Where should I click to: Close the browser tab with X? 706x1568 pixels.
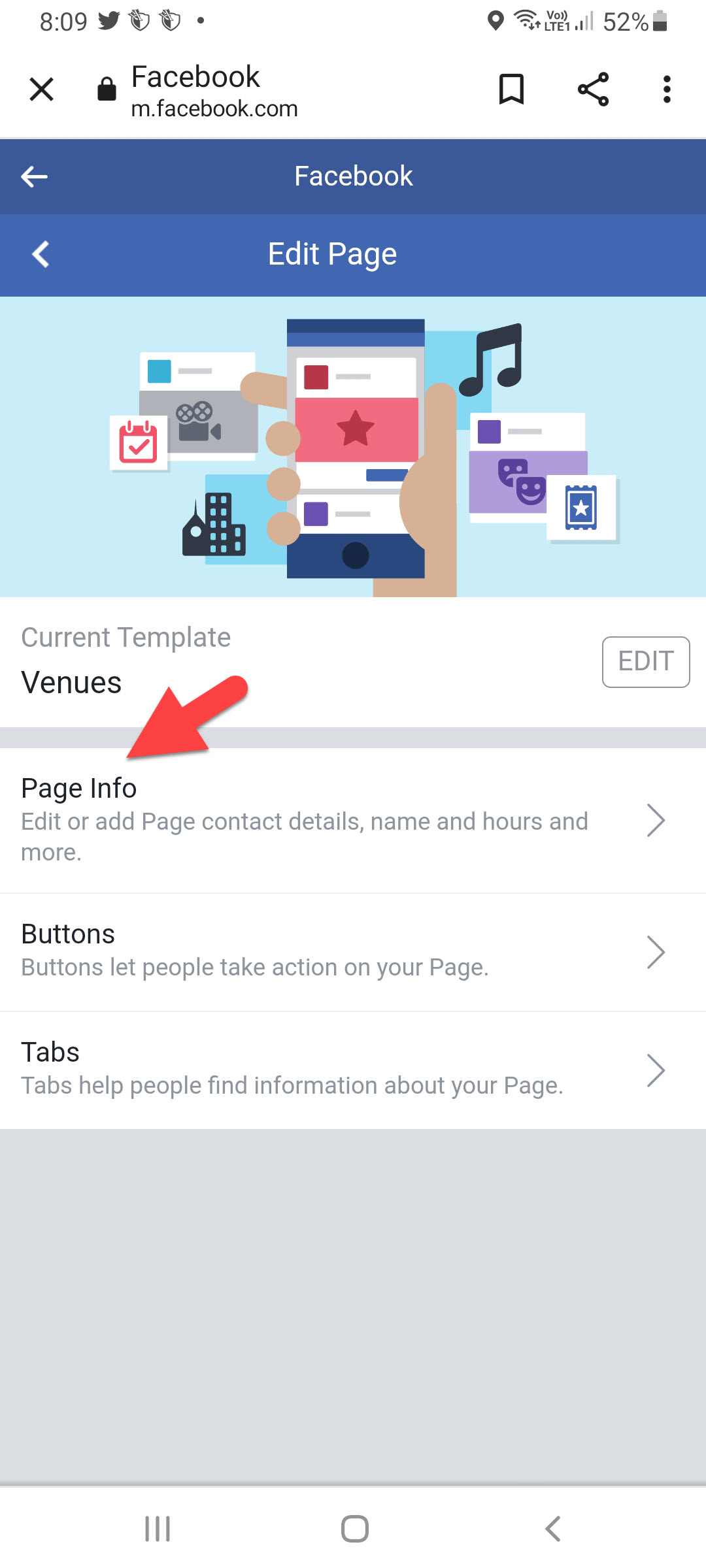coord(42,90)
